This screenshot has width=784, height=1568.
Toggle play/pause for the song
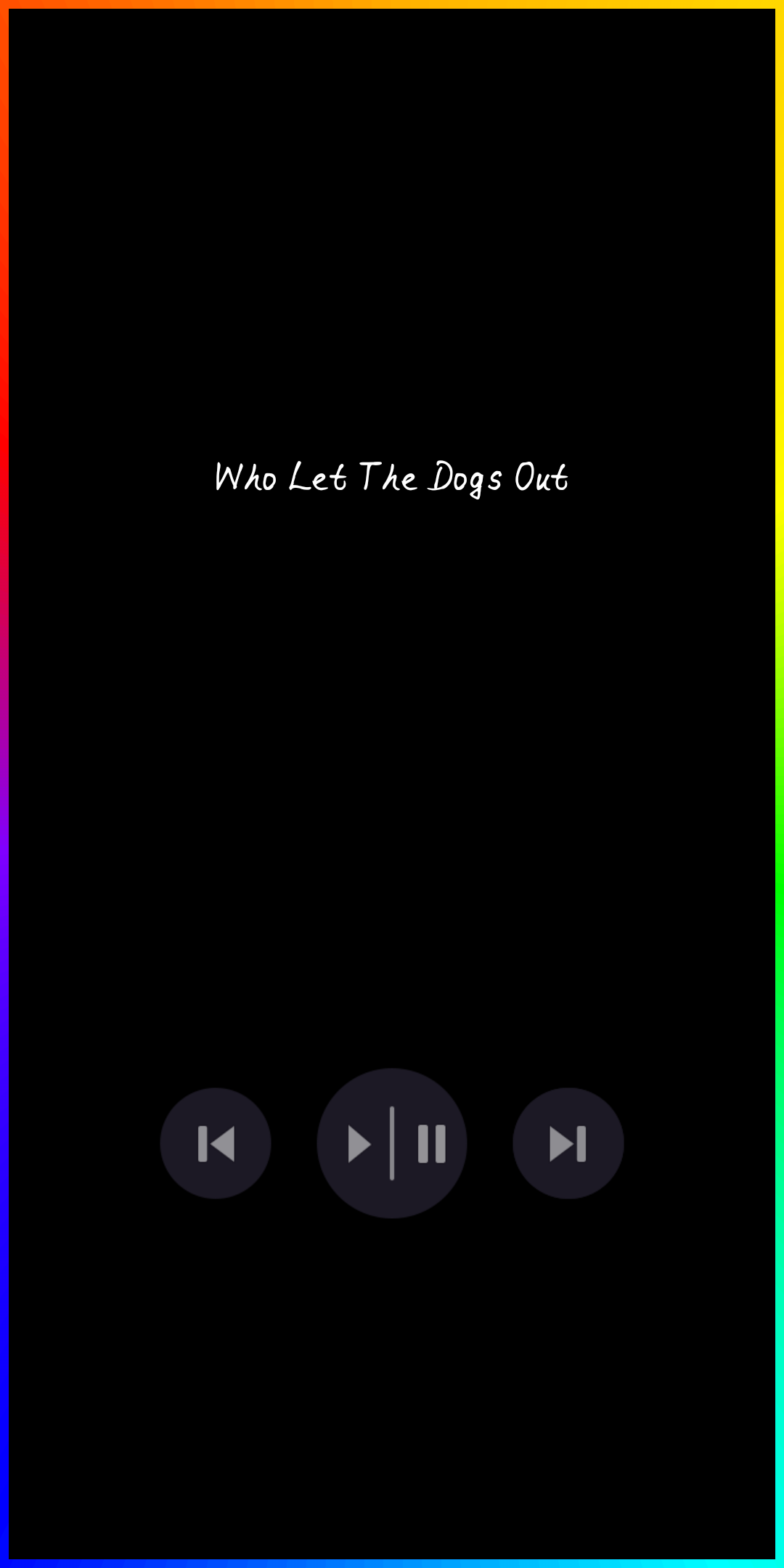coord(392,1143)
